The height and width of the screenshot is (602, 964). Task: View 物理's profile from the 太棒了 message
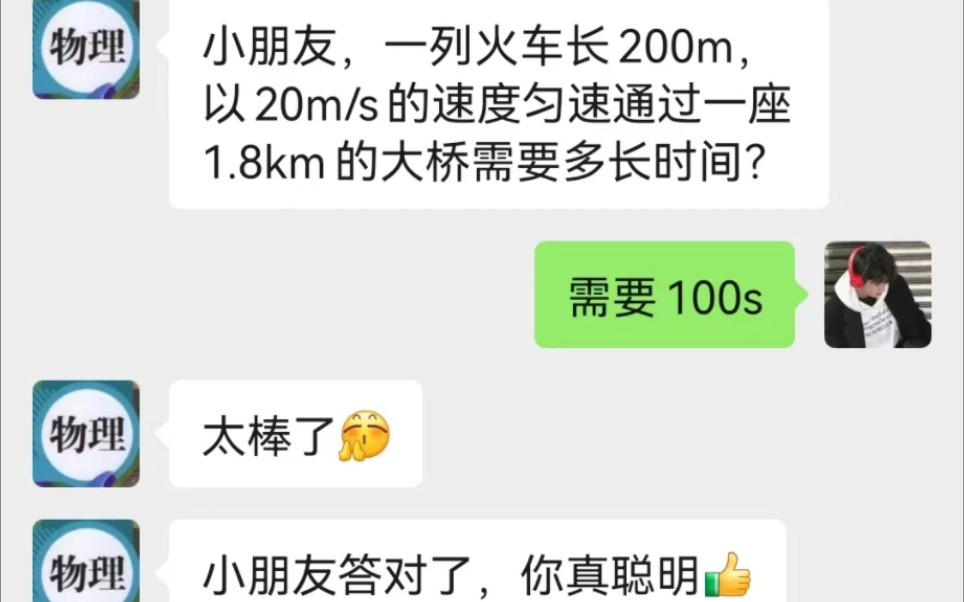[86, 433]
